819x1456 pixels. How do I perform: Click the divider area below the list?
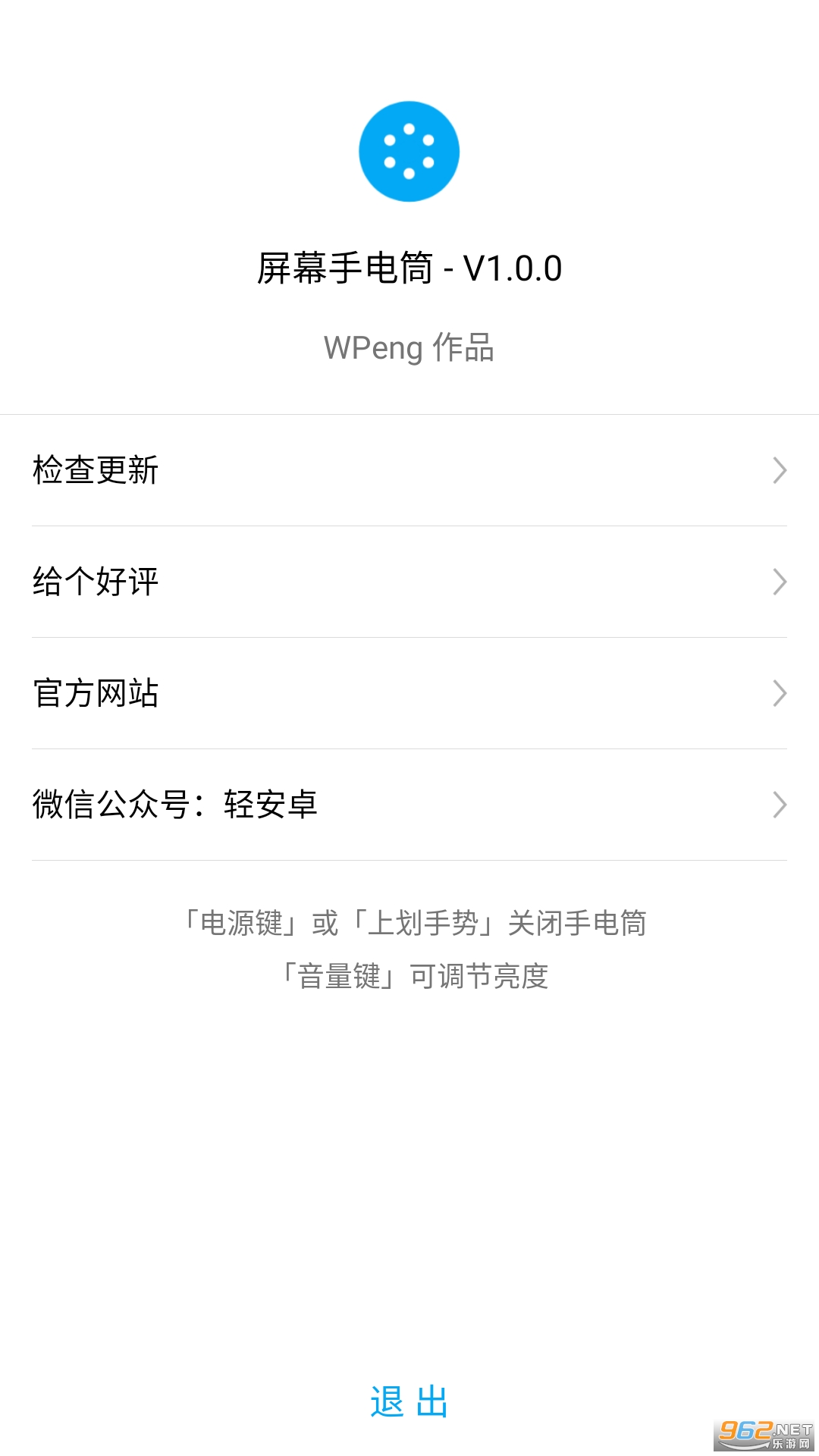point(409,861)
